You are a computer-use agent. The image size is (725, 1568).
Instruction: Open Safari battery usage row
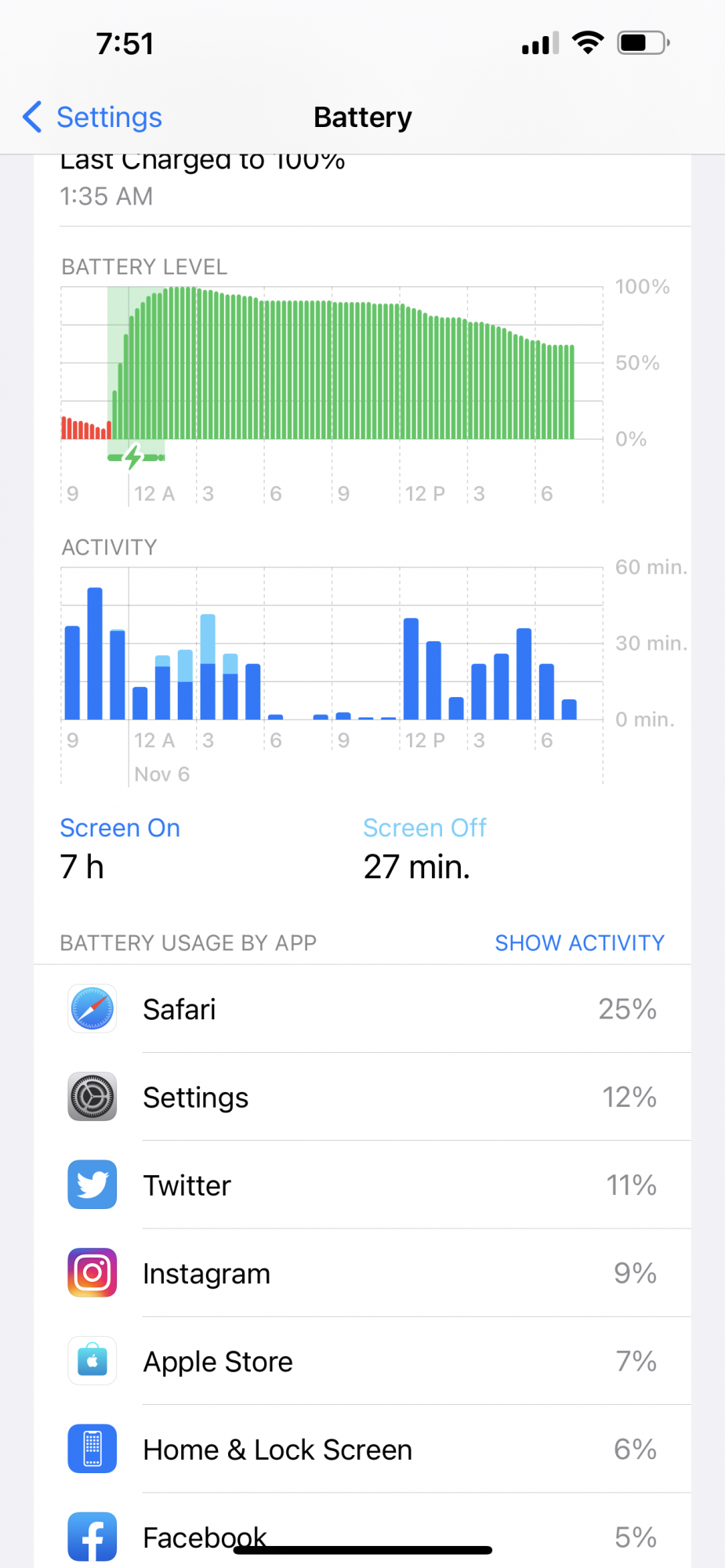tap(362, 1008)
